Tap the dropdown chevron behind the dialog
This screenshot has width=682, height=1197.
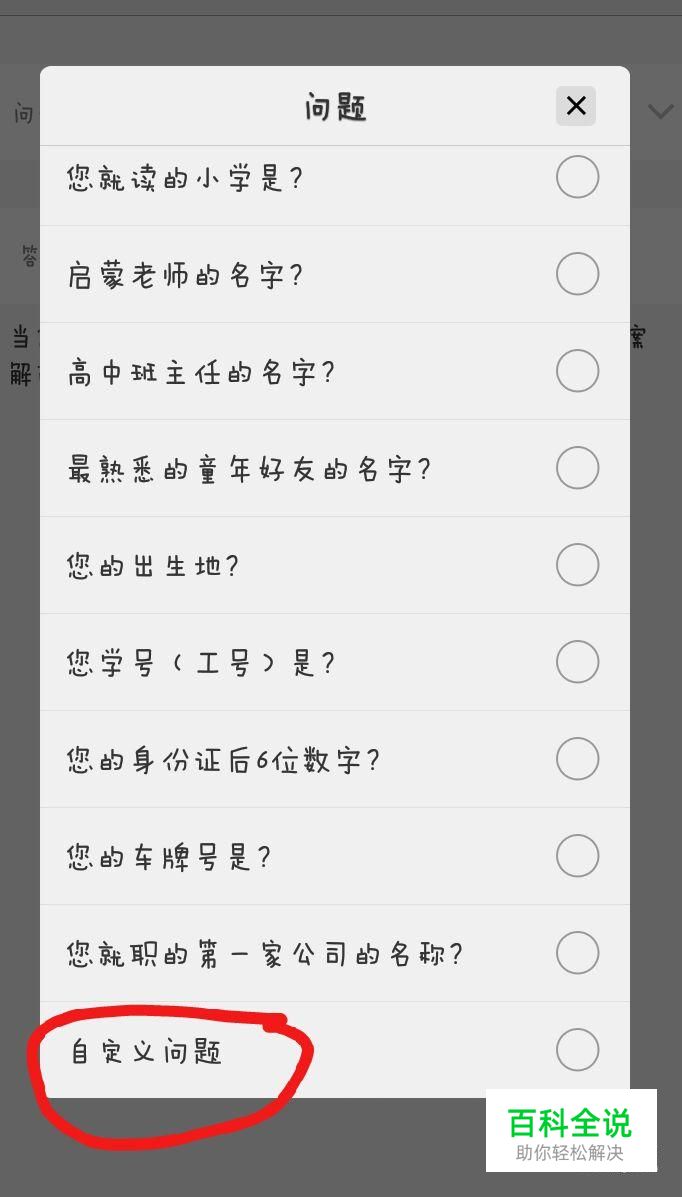661,112
